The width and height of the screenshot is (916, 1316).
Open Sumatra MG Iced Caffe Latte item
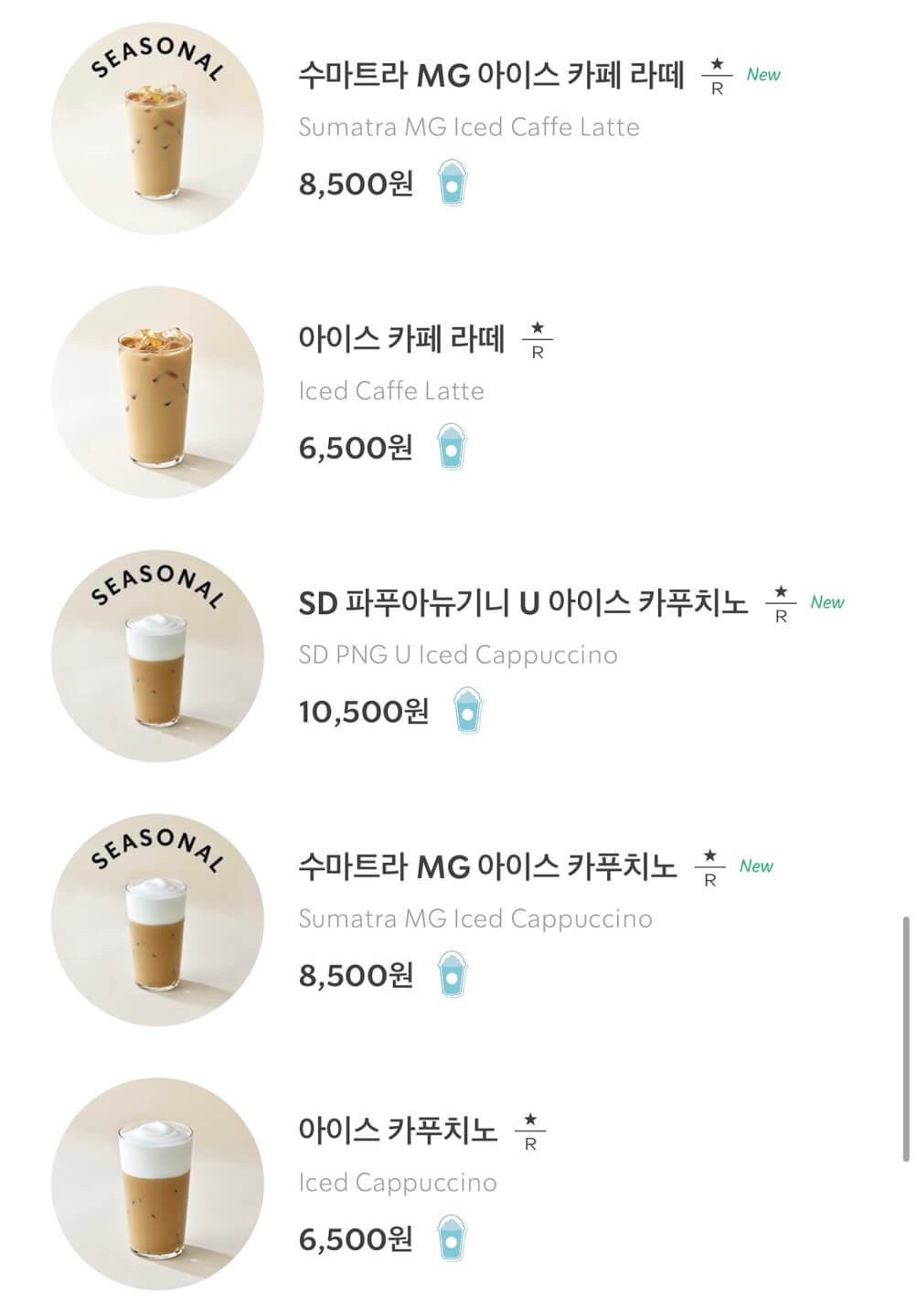pyautogui.click(x=490, y=76)
